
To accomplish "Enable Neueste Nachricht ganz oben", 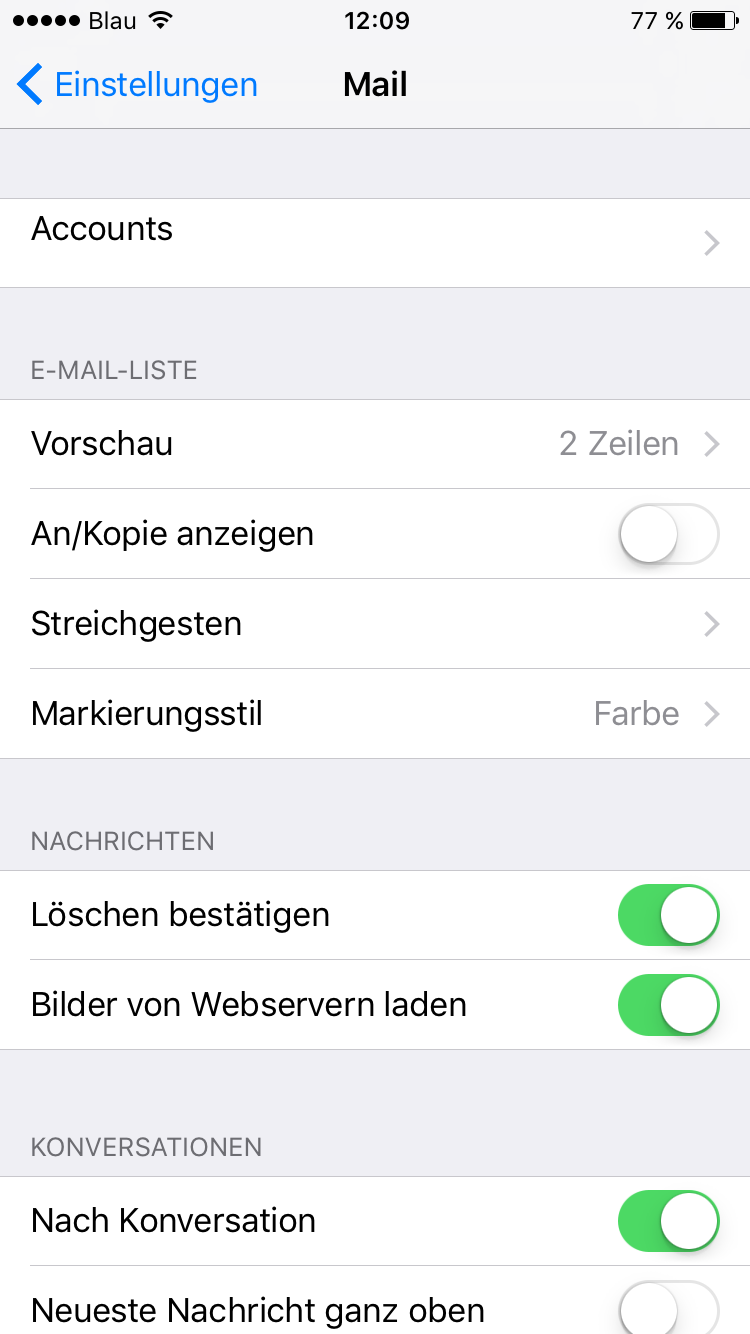I will coord(669,1308).
